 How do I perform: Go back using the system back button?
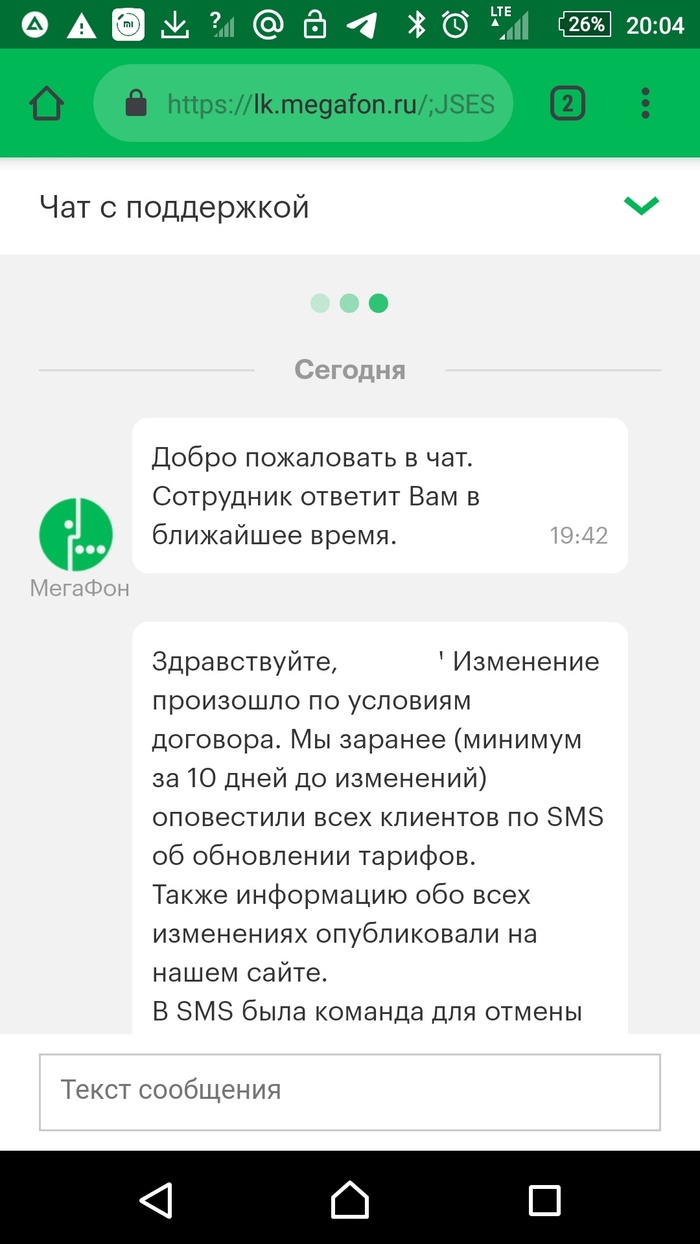156,1199
